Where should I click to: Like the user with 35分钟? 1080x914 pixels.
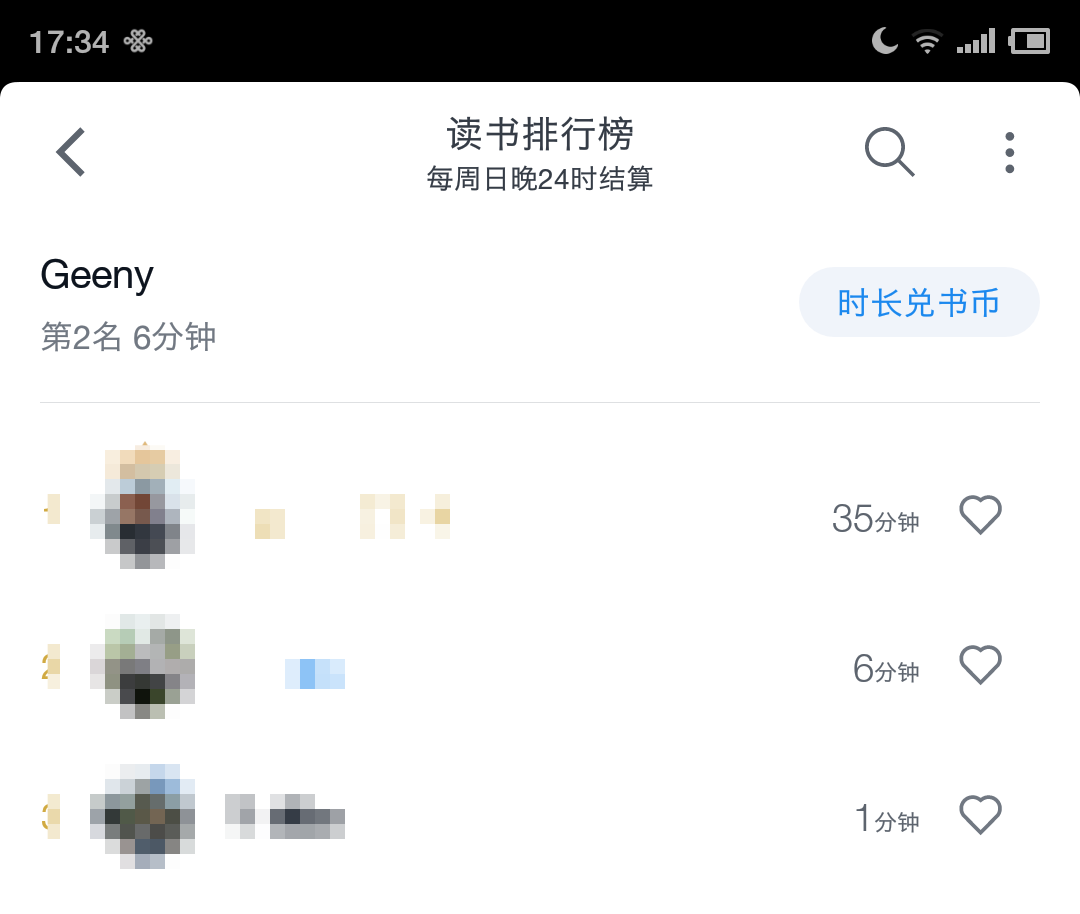click(x=980, y=515)
